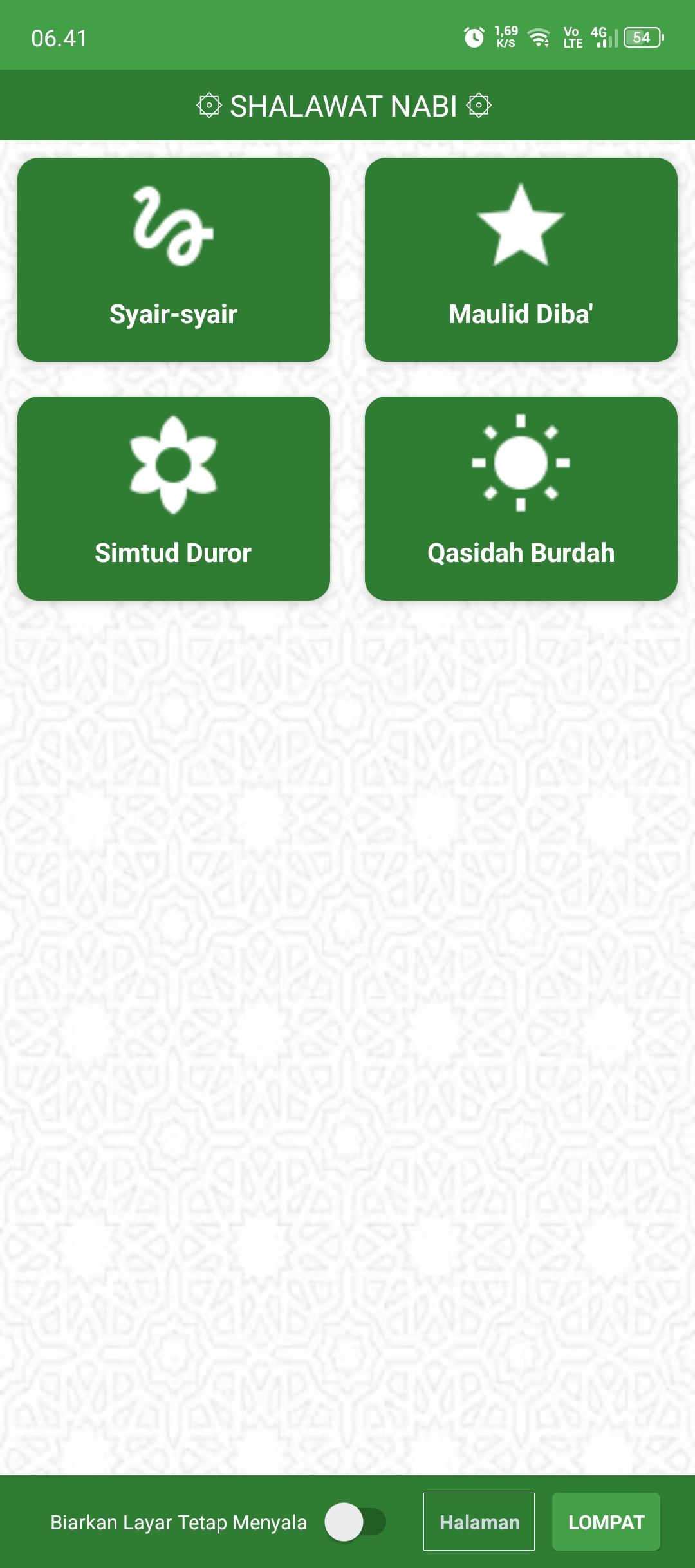Tap the right ornament icon beside SHALAWAT NABI

(x=479, y=104)
